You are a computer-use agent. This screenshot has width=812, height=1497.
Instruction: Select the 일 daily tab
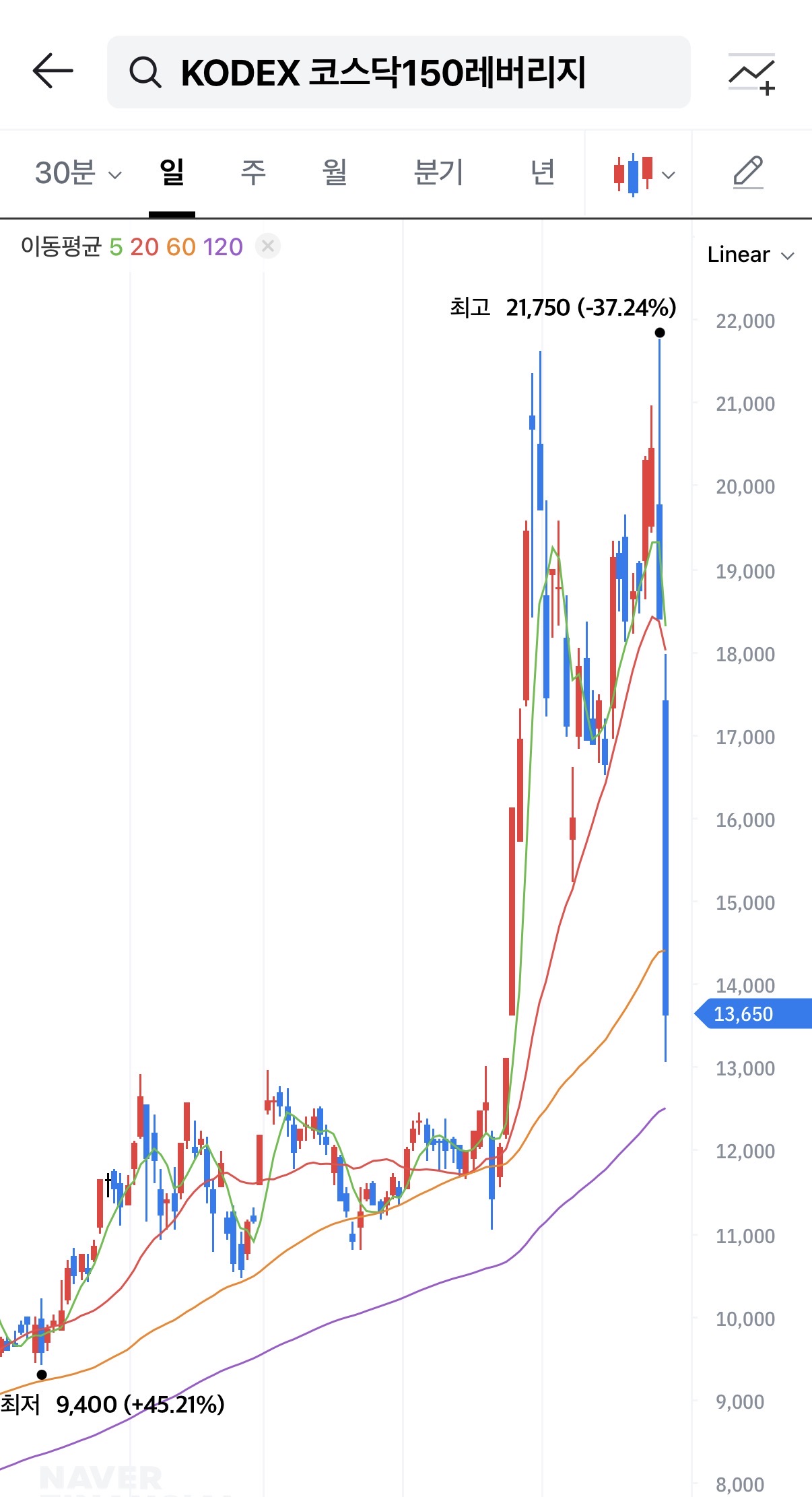[x=172, y=172]
